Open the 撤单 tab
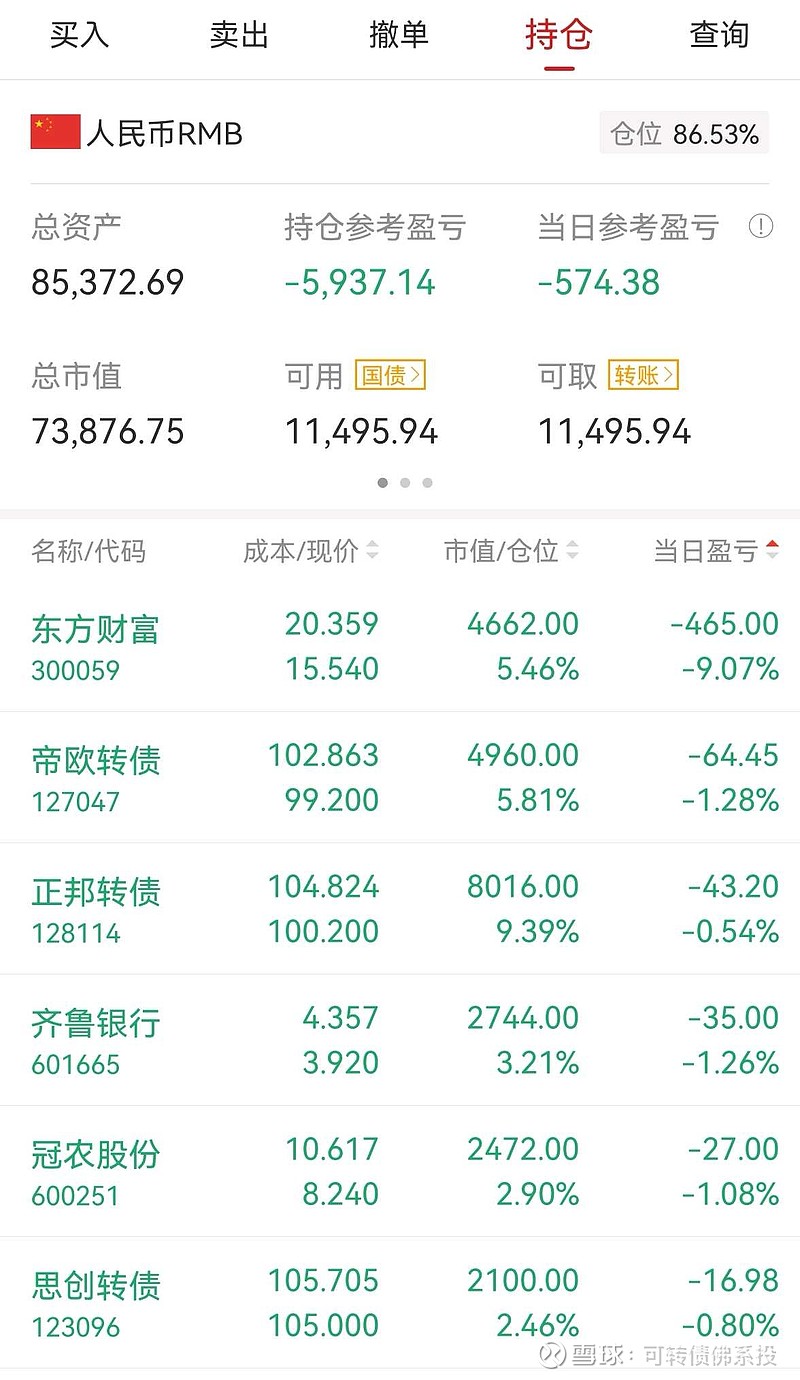Screen dimensions: 800x1380 coord(399,36)
